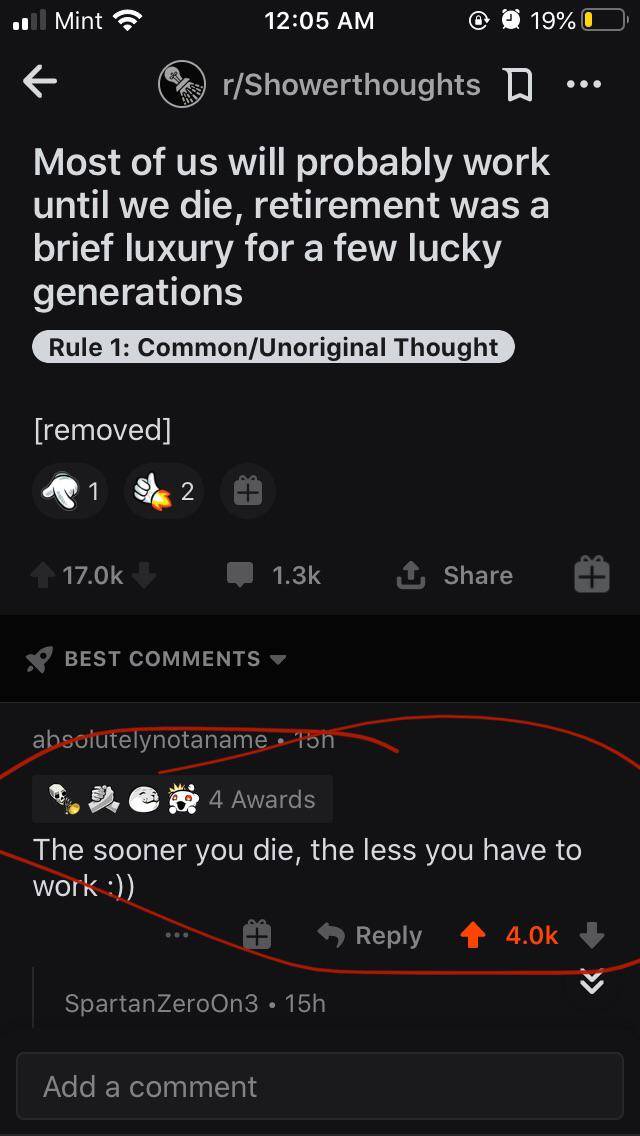Award absolutelynotaname's comment
The height and width of the screenshot is (1136, 640).
coord(257,936)
